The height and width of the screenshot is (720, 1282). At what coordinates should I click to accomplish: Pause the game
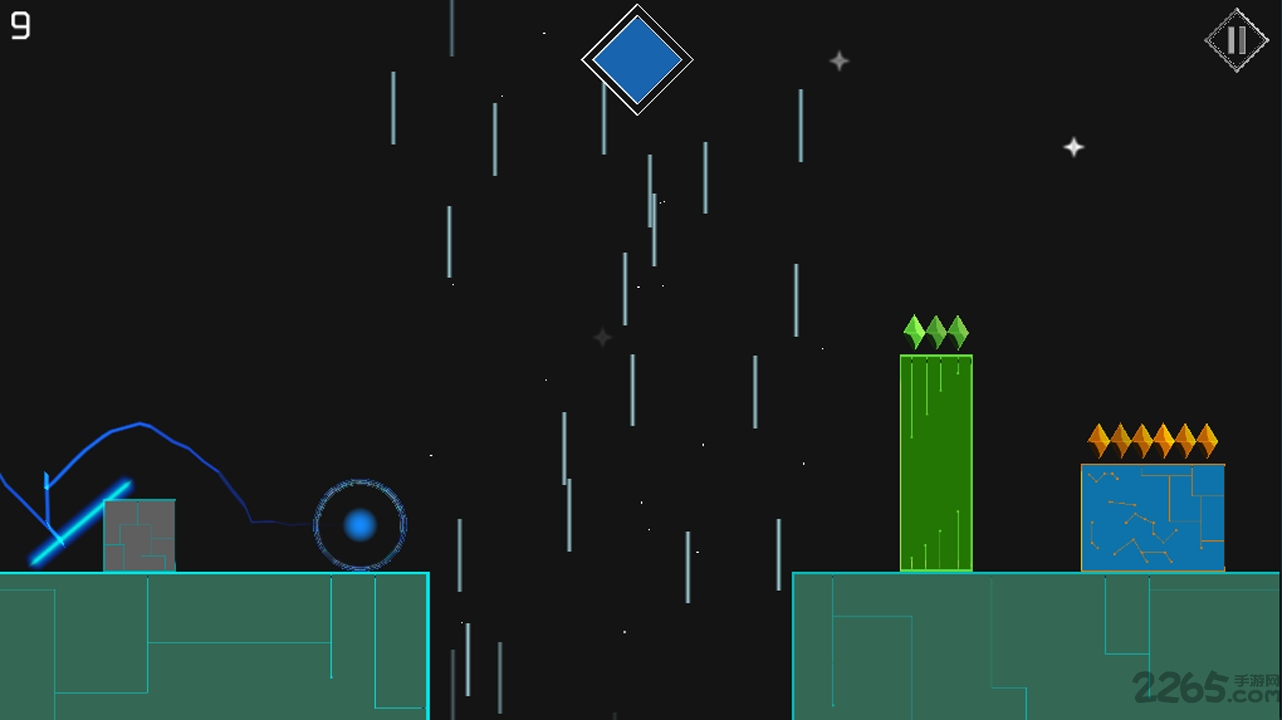(1236, 40)
